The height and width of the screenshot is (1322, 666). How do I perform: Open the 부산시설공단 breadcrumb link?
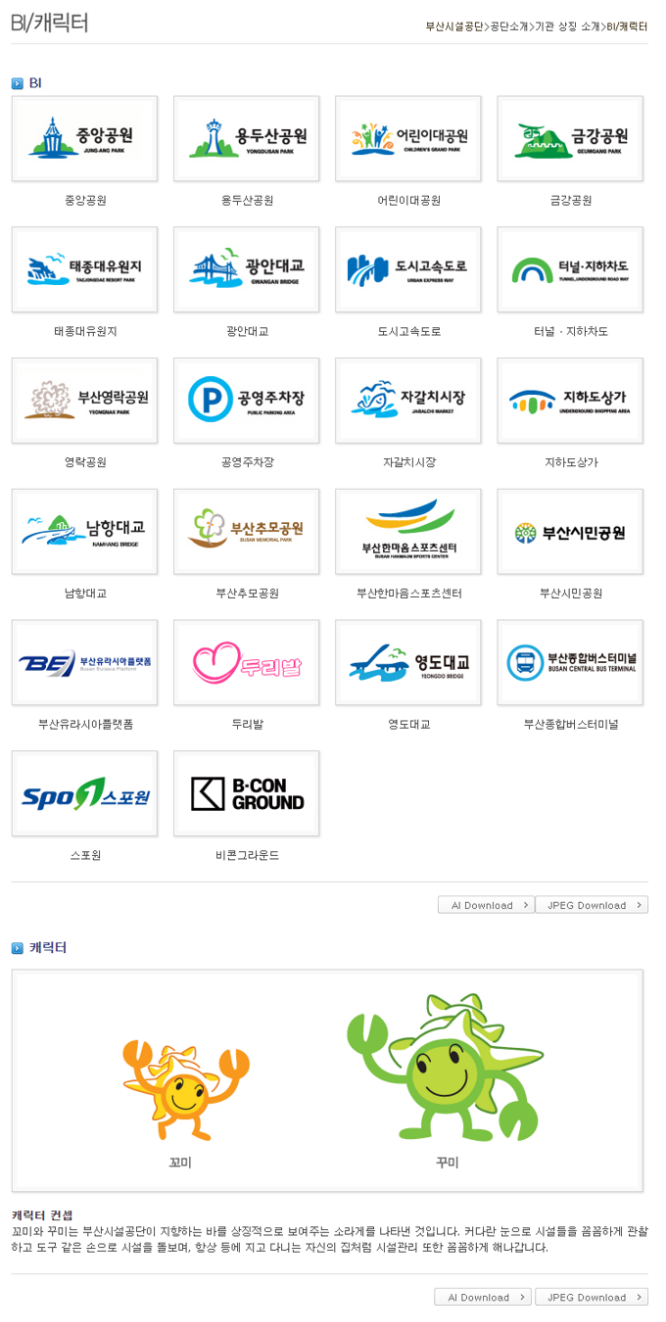point(454,27)
